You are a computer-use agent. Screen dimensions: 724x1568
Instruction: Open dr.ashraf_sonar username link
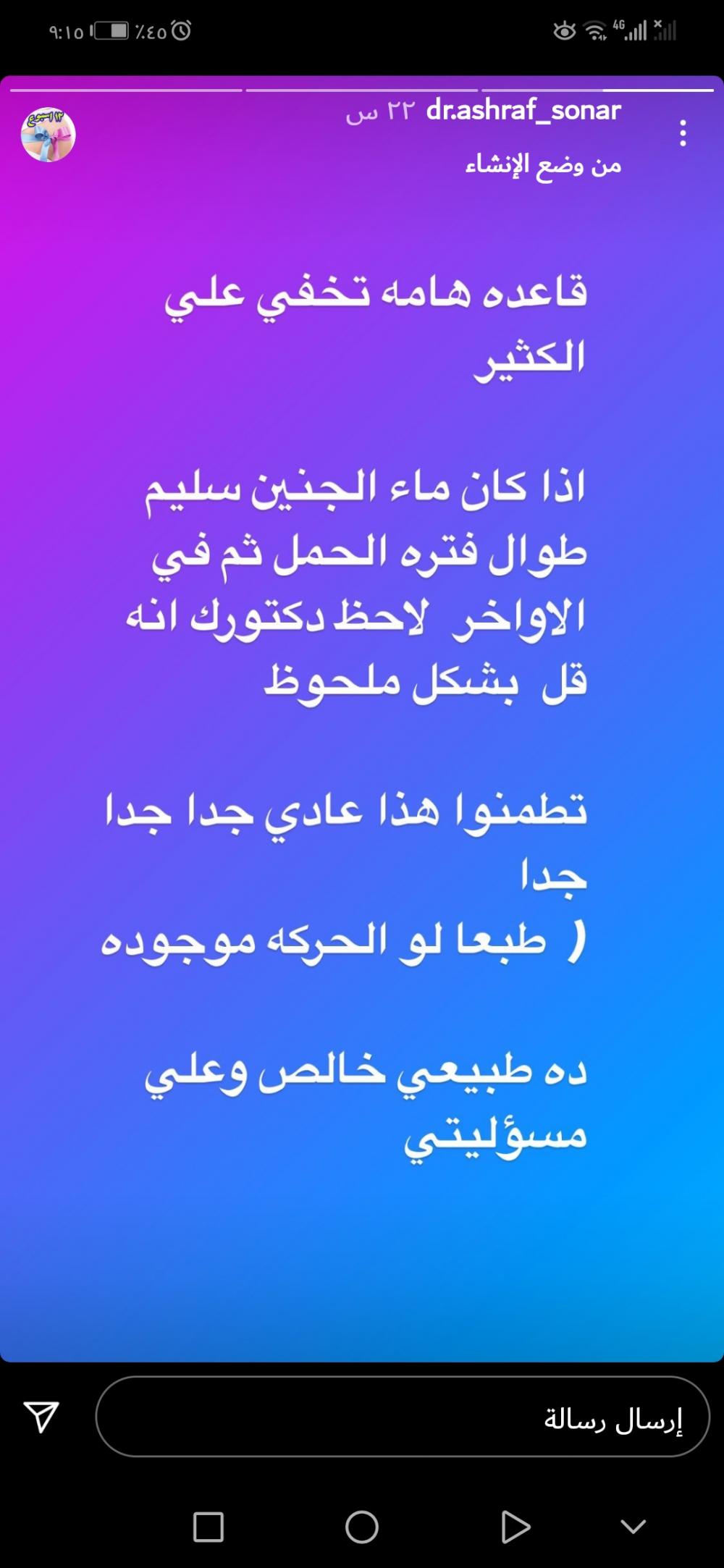523,110
